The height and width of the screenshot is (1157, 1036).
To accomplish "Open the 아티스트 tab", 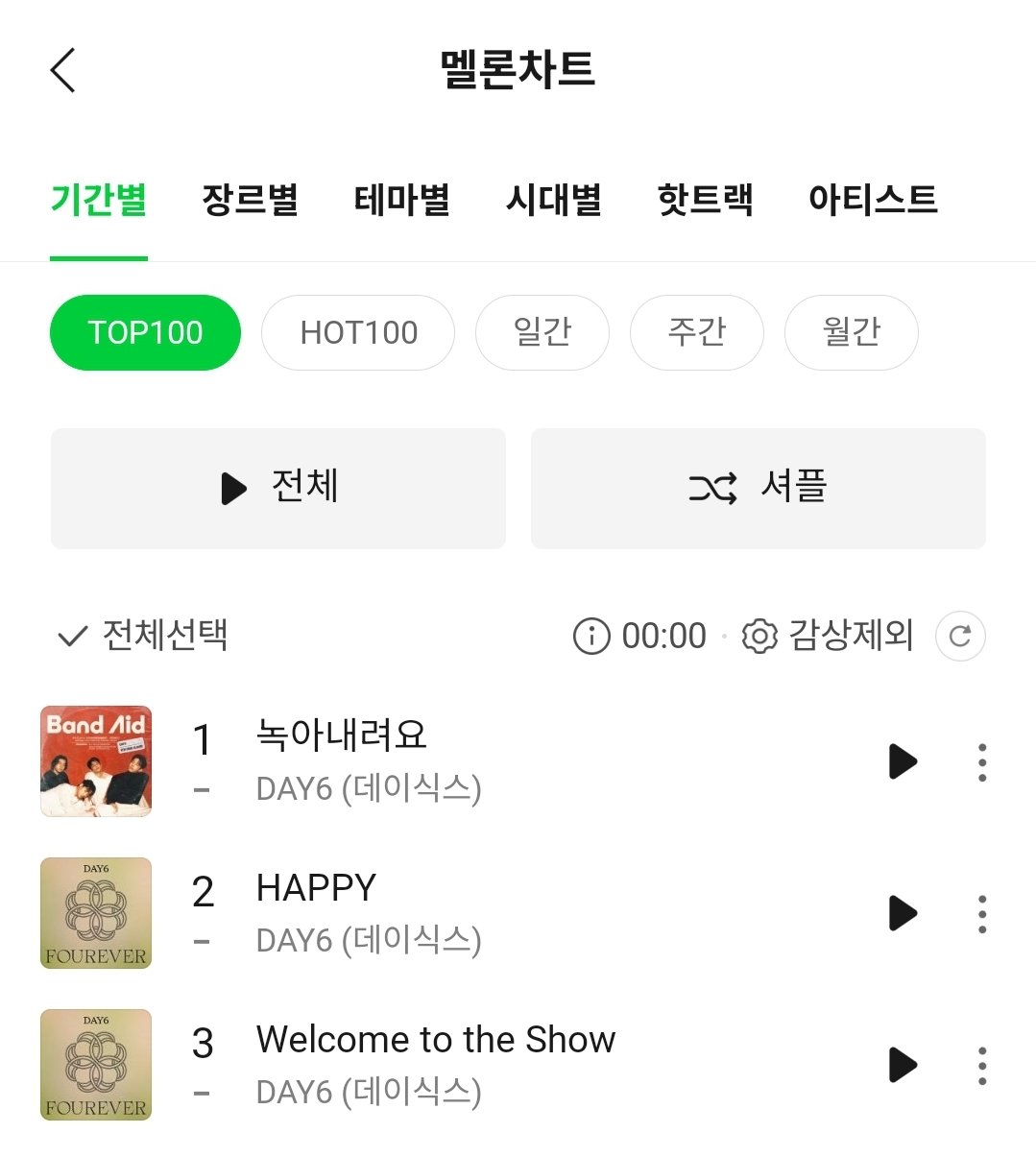I will [x=872, y=200].
